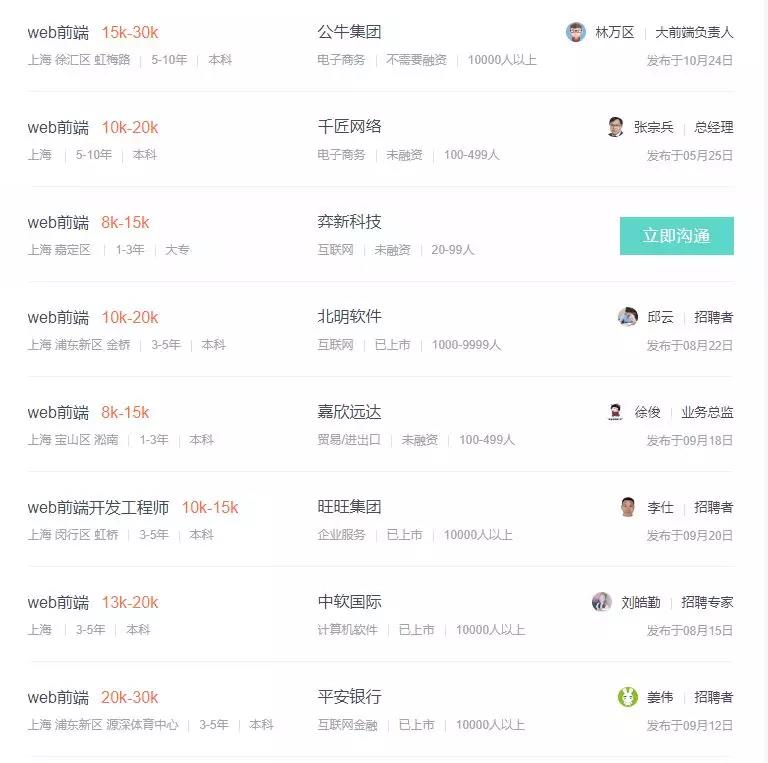The image size is (768, 763).
Task: View 旺旺集团 web前端开发工程师 position
Action: pyautogui.click(x=98, y=507)
